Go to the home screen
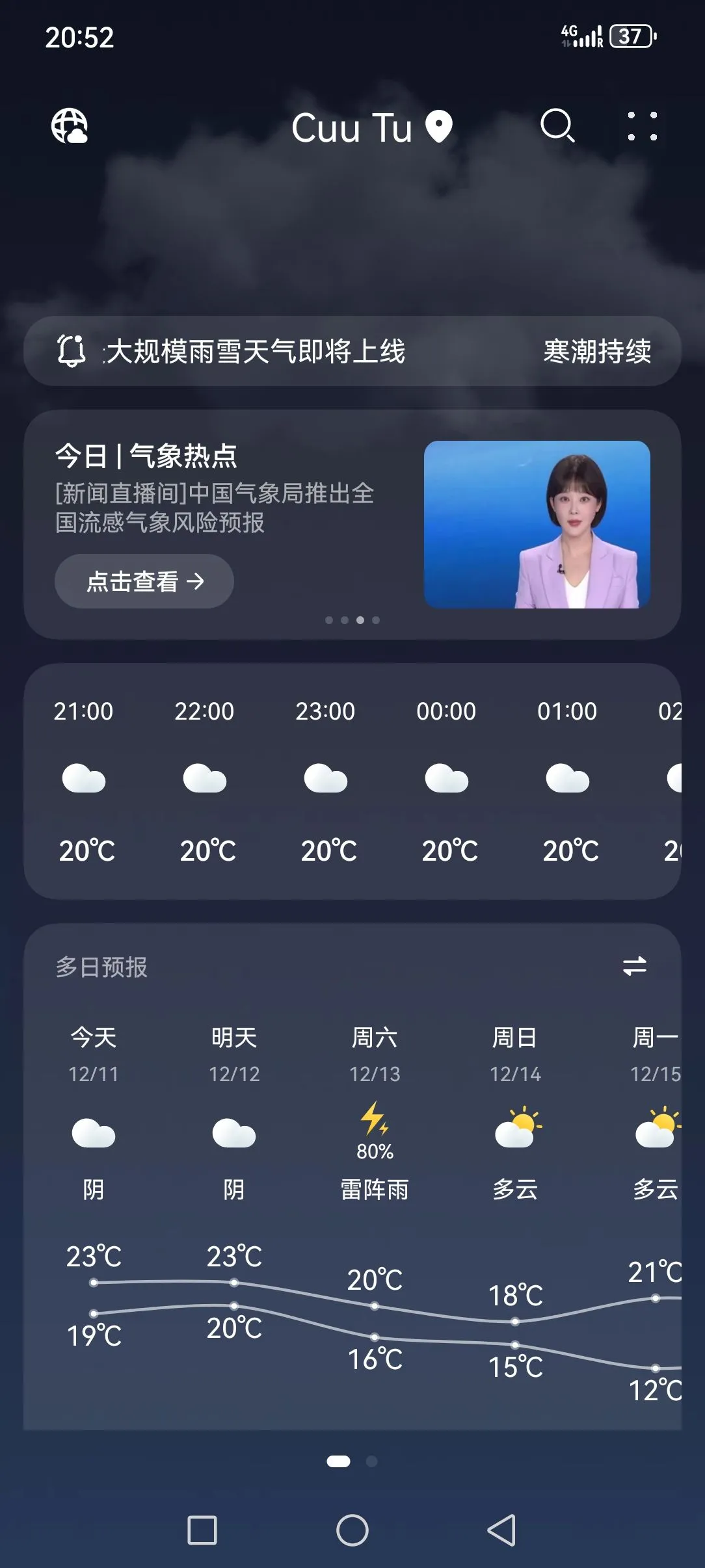705x1568 pixels. tap(352, 1530)
